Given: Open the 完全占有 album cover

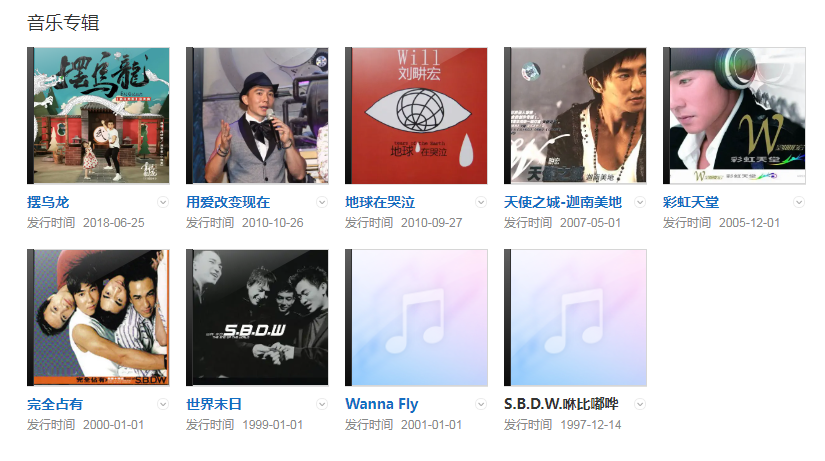Looking at the screenshot, I should (98, 317).
